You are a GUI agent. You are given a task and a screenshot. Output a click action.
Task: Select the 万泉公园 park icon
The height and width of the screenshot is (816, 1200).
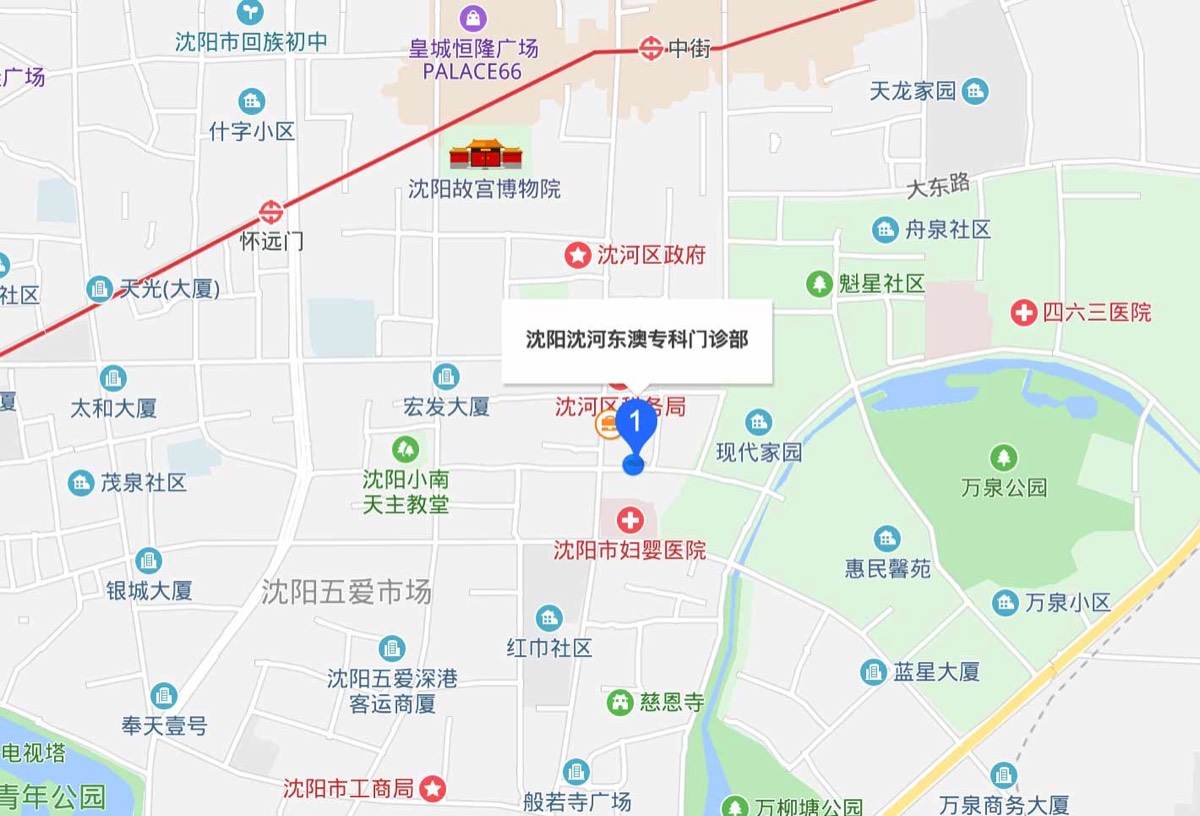(1003, 459)
